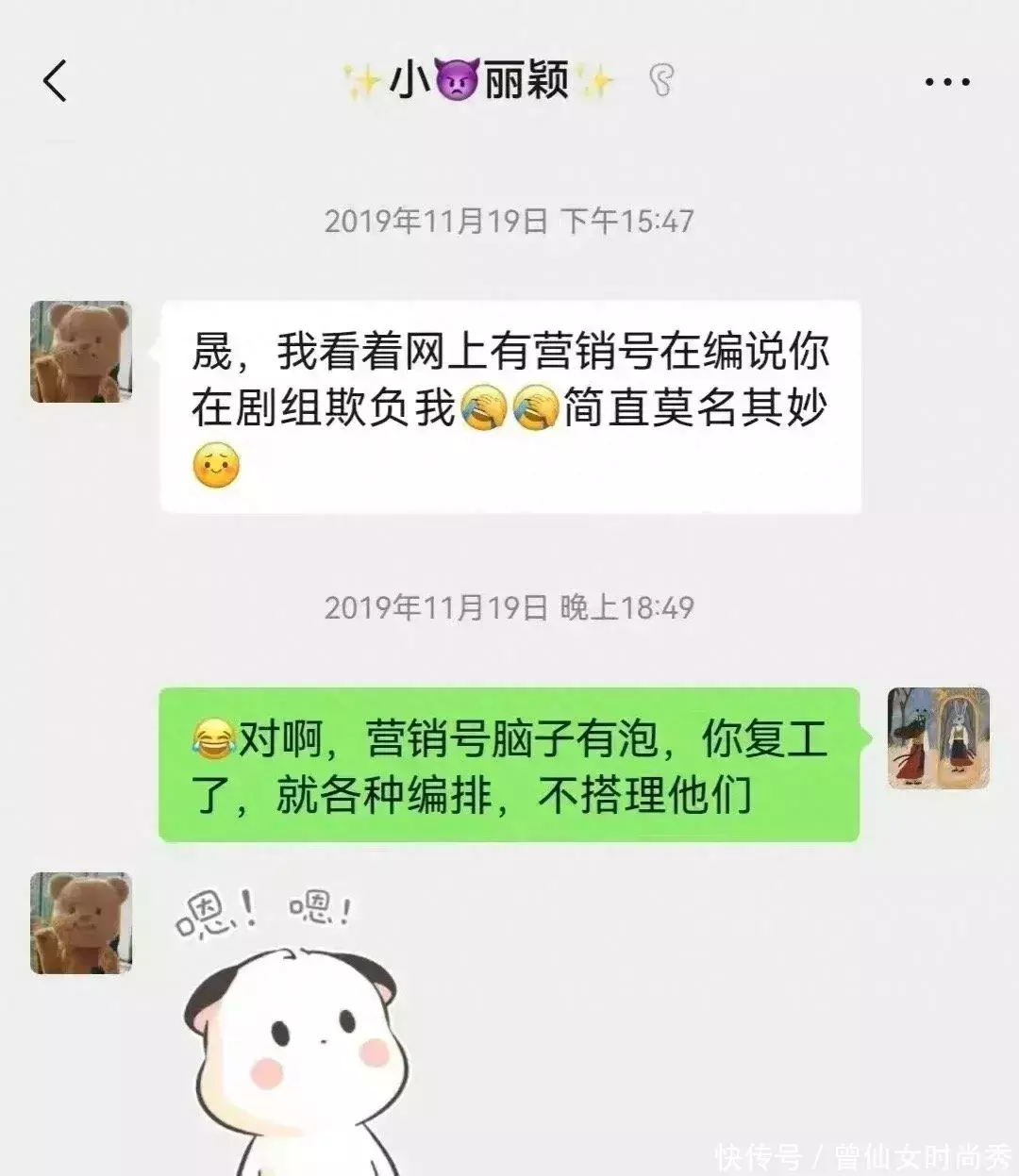This screenshot has height=1176, width=1019.
Task: Open the chat info overflow menu
Action: pyautogui.click(x=946, y=82)
